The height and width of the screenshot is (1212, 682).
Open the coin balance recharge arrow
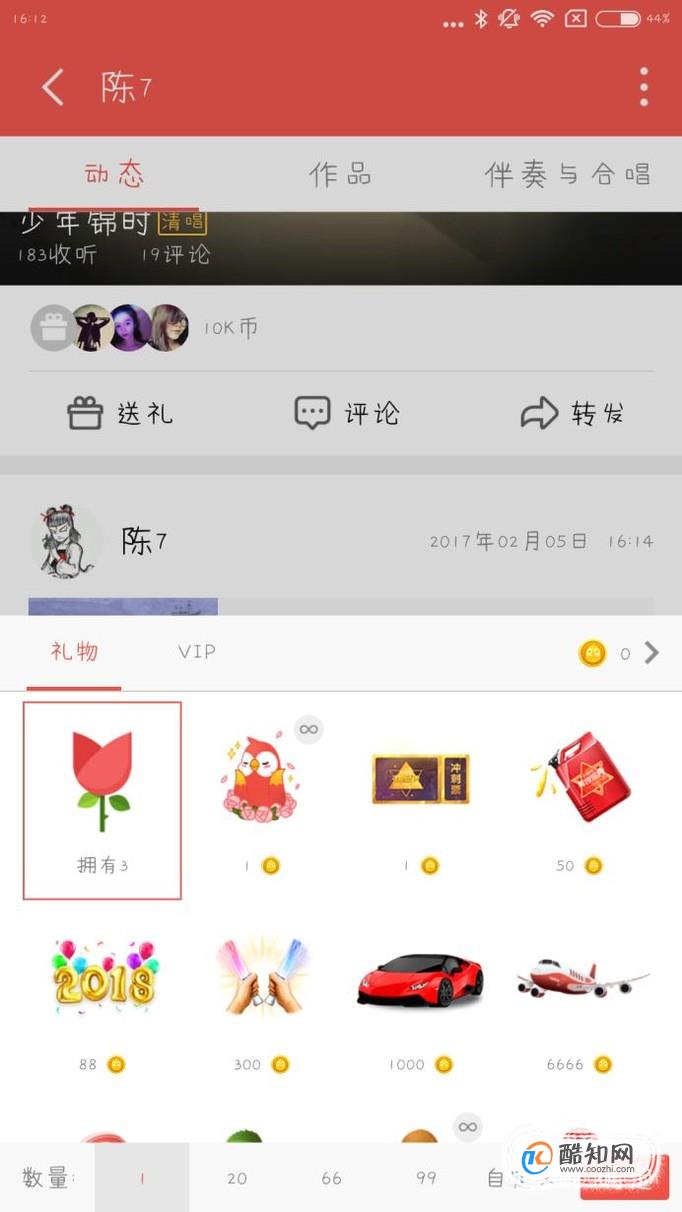tap(652, 653)
